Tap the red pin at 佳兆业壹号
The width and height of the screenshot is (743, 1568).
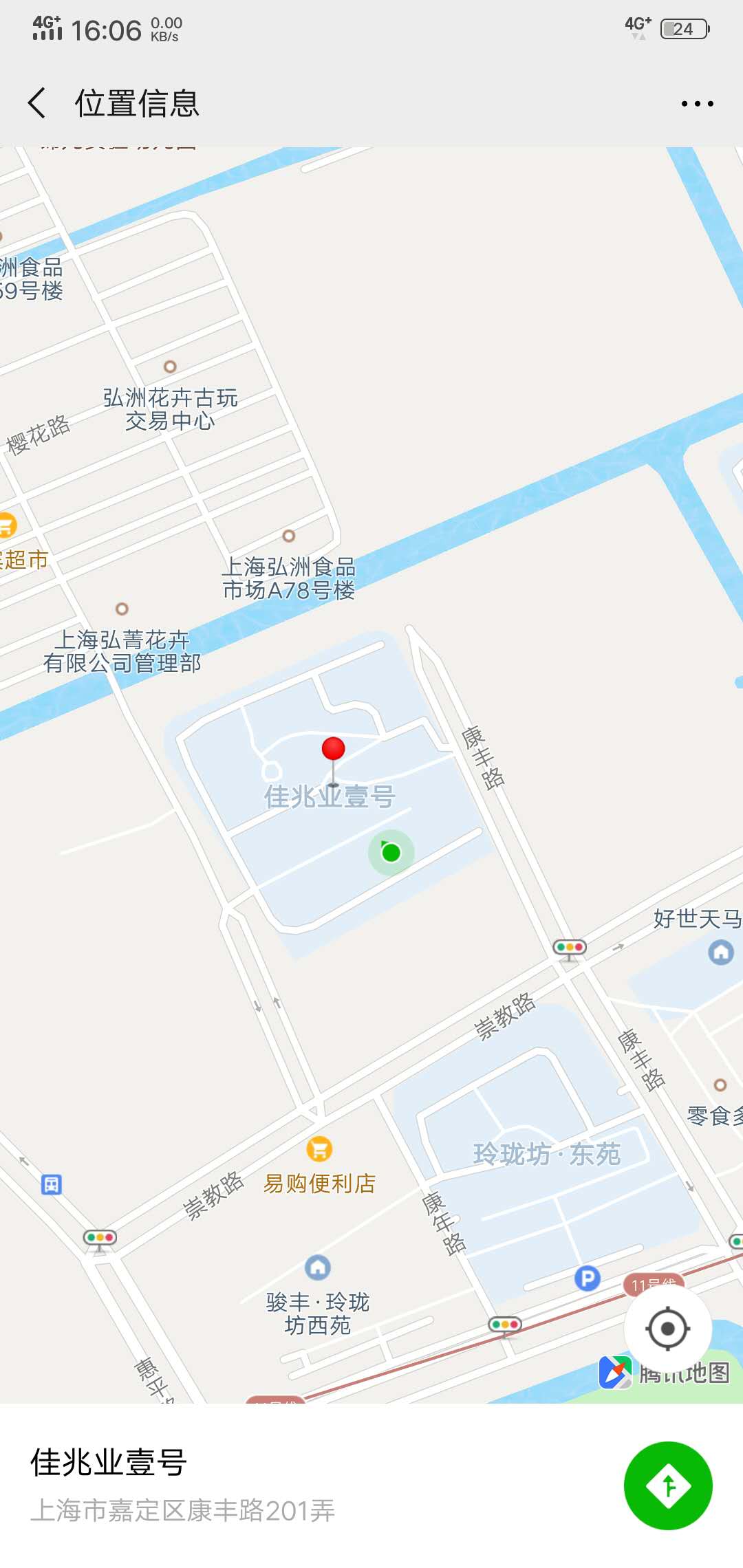(x=334, y=750)
